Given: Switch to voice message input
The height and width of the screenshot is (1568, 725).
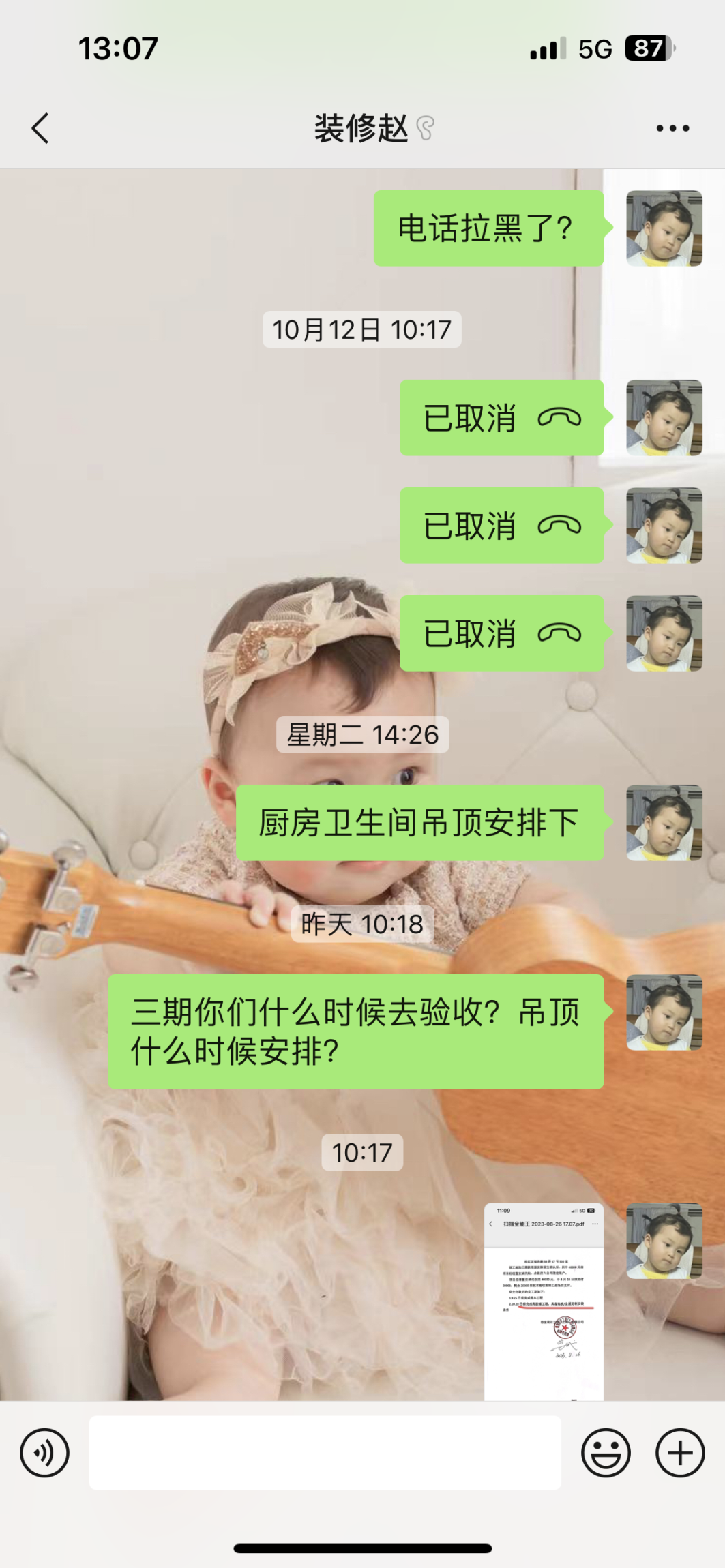Looking at the screenshot, I should pos(44,1453).
